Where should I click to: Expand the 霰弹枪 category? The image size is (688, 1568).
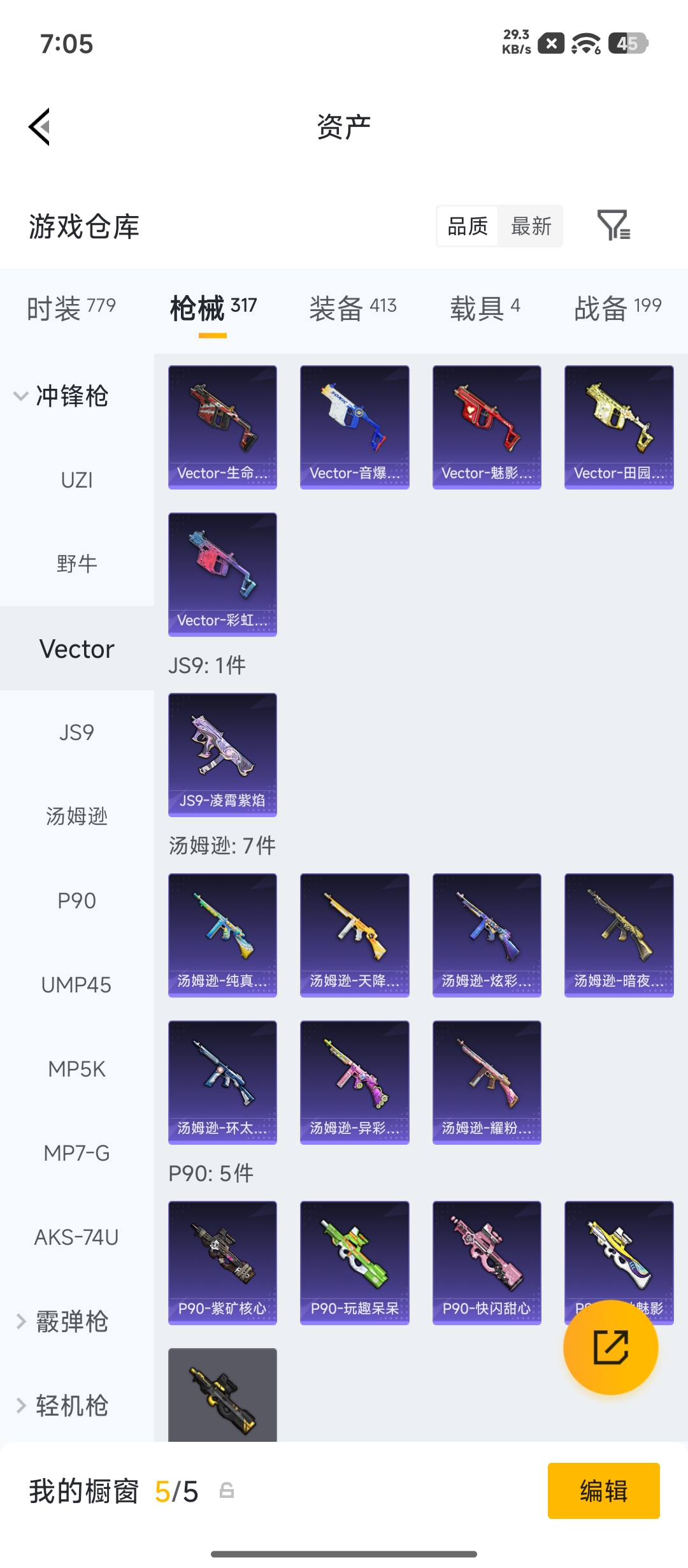pyautogui.click(x=61, y=1321)
